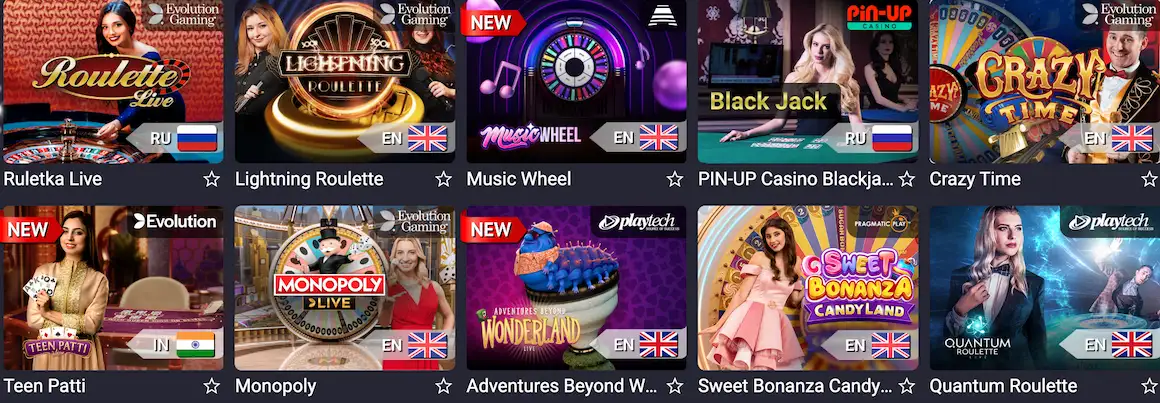Star the Teen Patti game
This screenshot has width=1160, height=403.
pyautogui.click(x=212, y=386)
